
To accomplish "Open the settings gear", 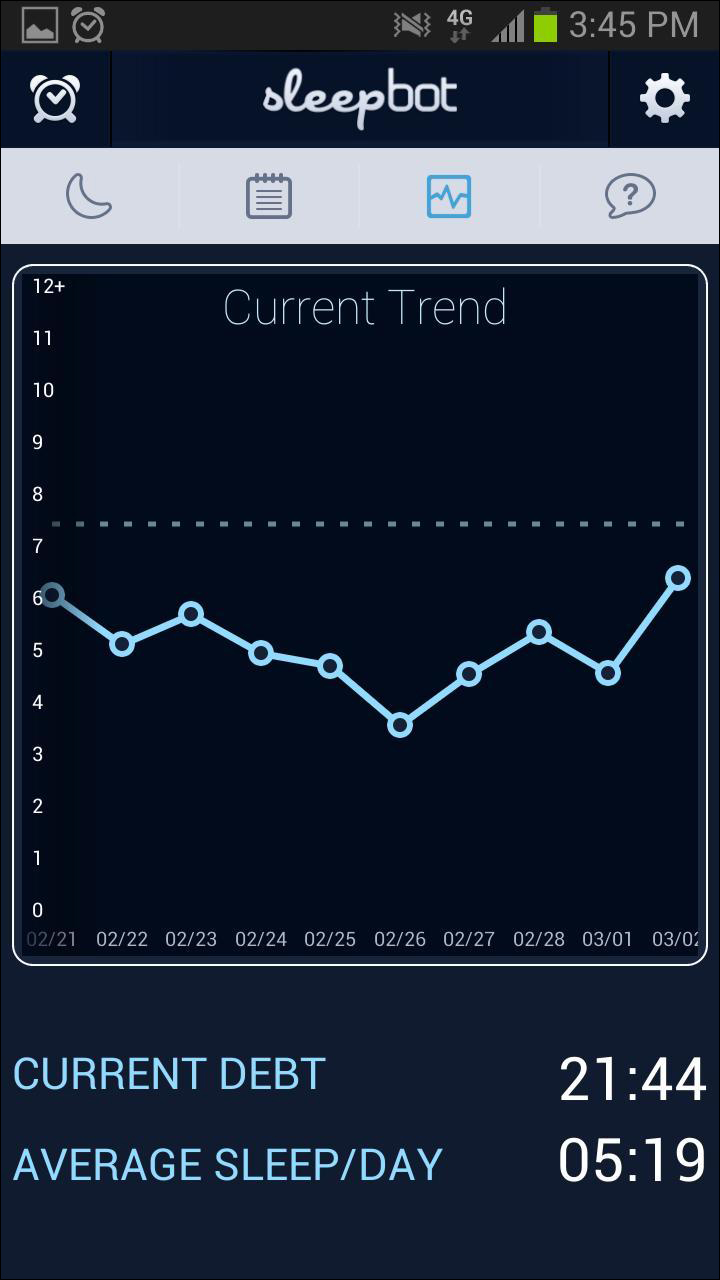I will (x=665, y=98).
